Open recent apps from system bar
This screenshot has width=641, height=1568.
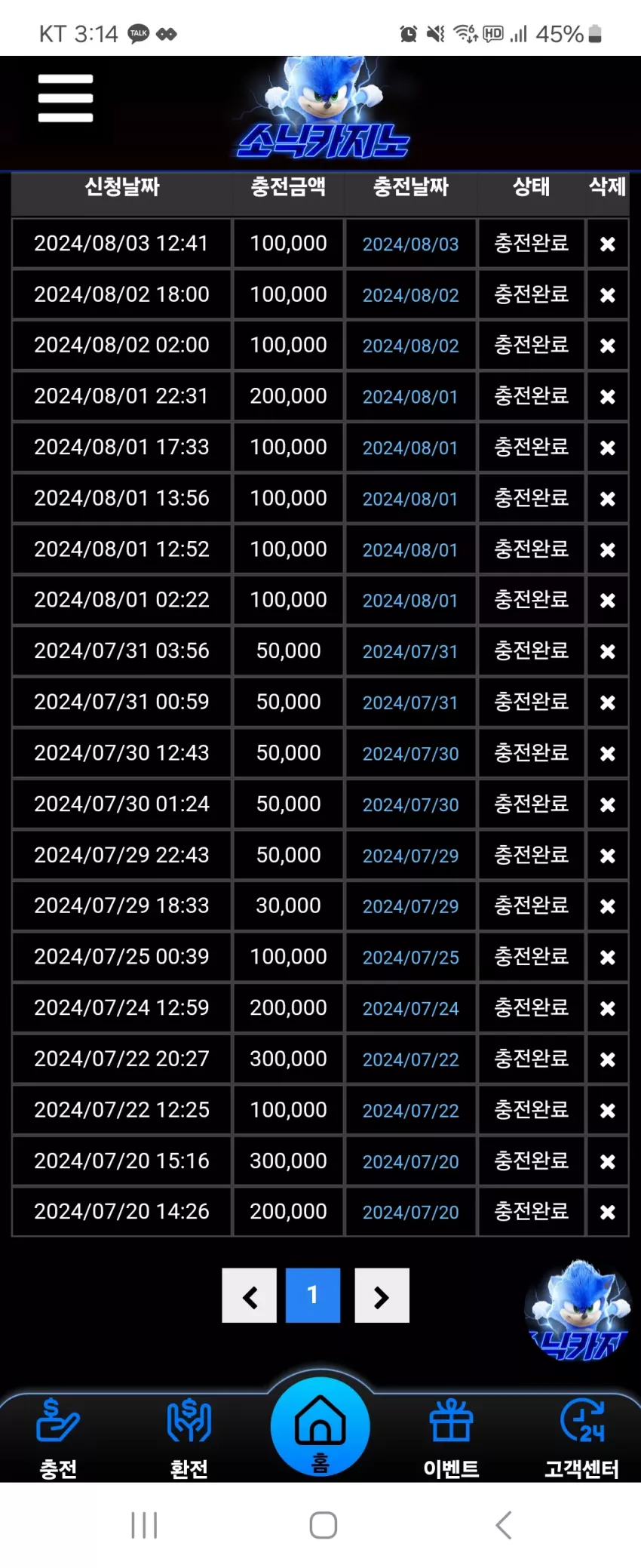[144, 1525]
